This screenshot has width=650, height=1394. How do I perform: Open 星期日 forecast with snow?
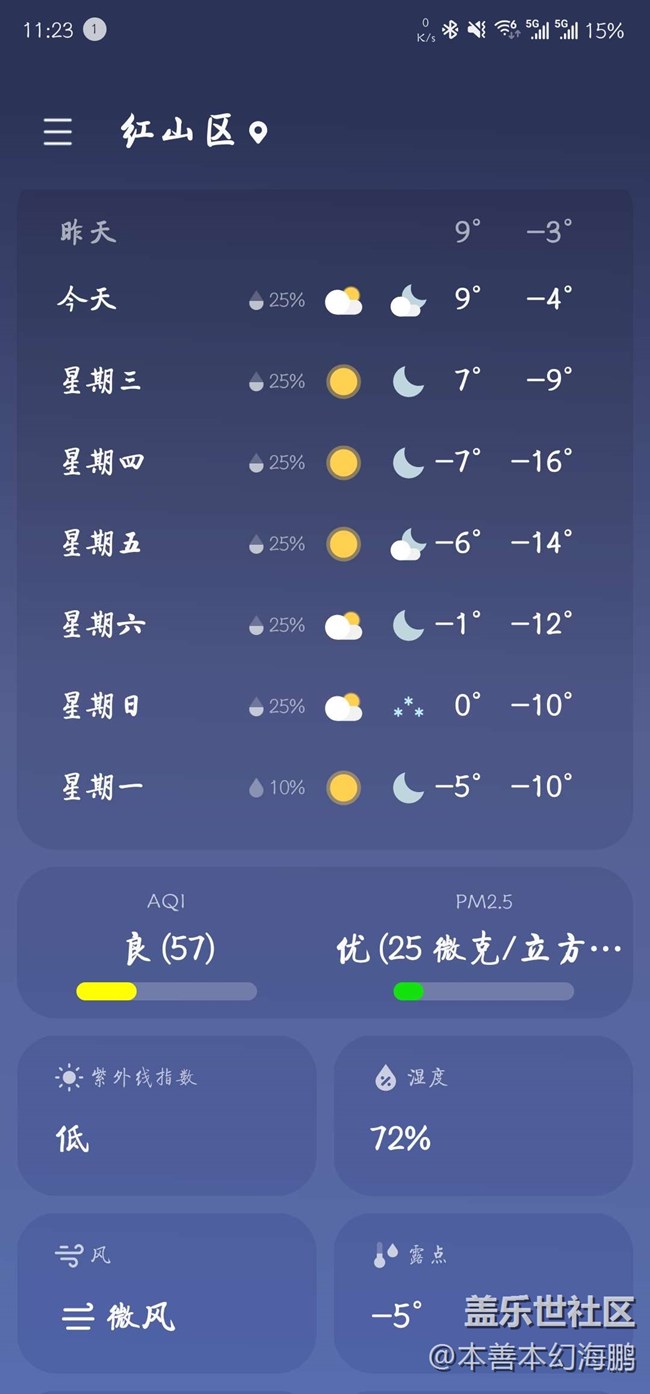(x=325, y=706)
